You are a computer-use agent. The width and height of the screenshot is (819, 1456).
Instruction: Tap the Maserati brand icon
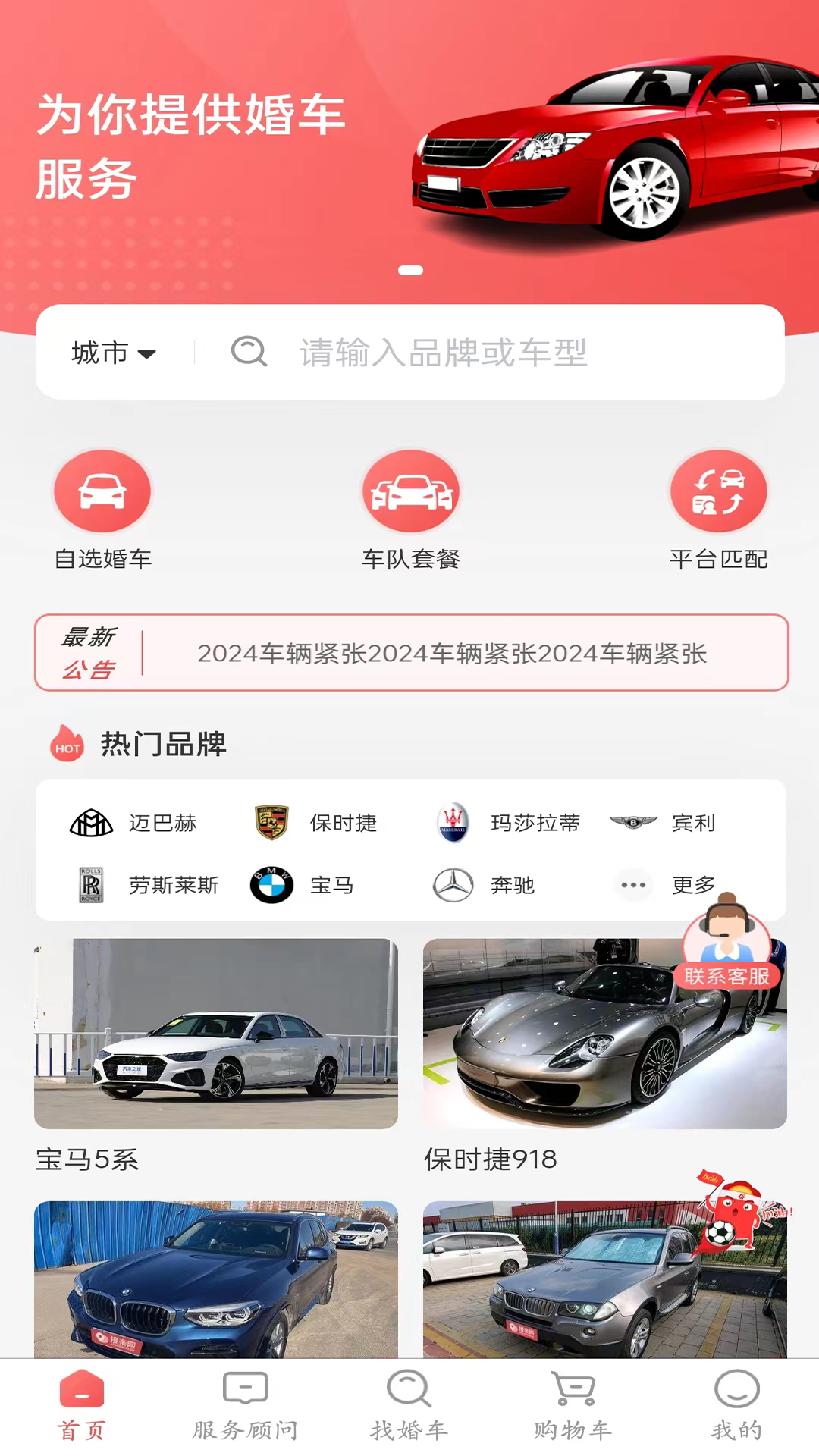(453, 822)
